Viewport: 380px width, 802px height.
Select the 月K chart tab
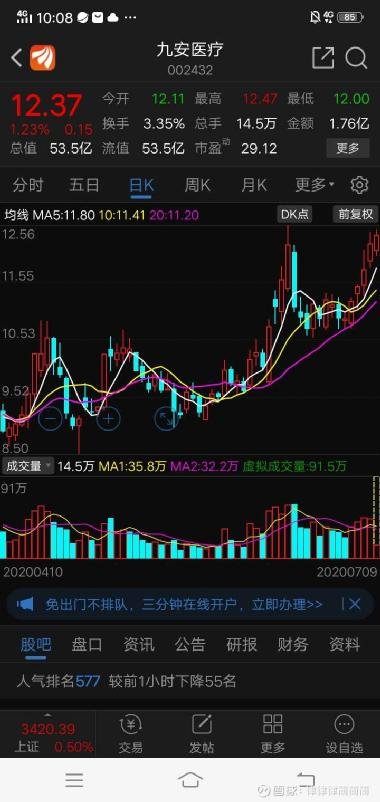click(x=254, y=185)
